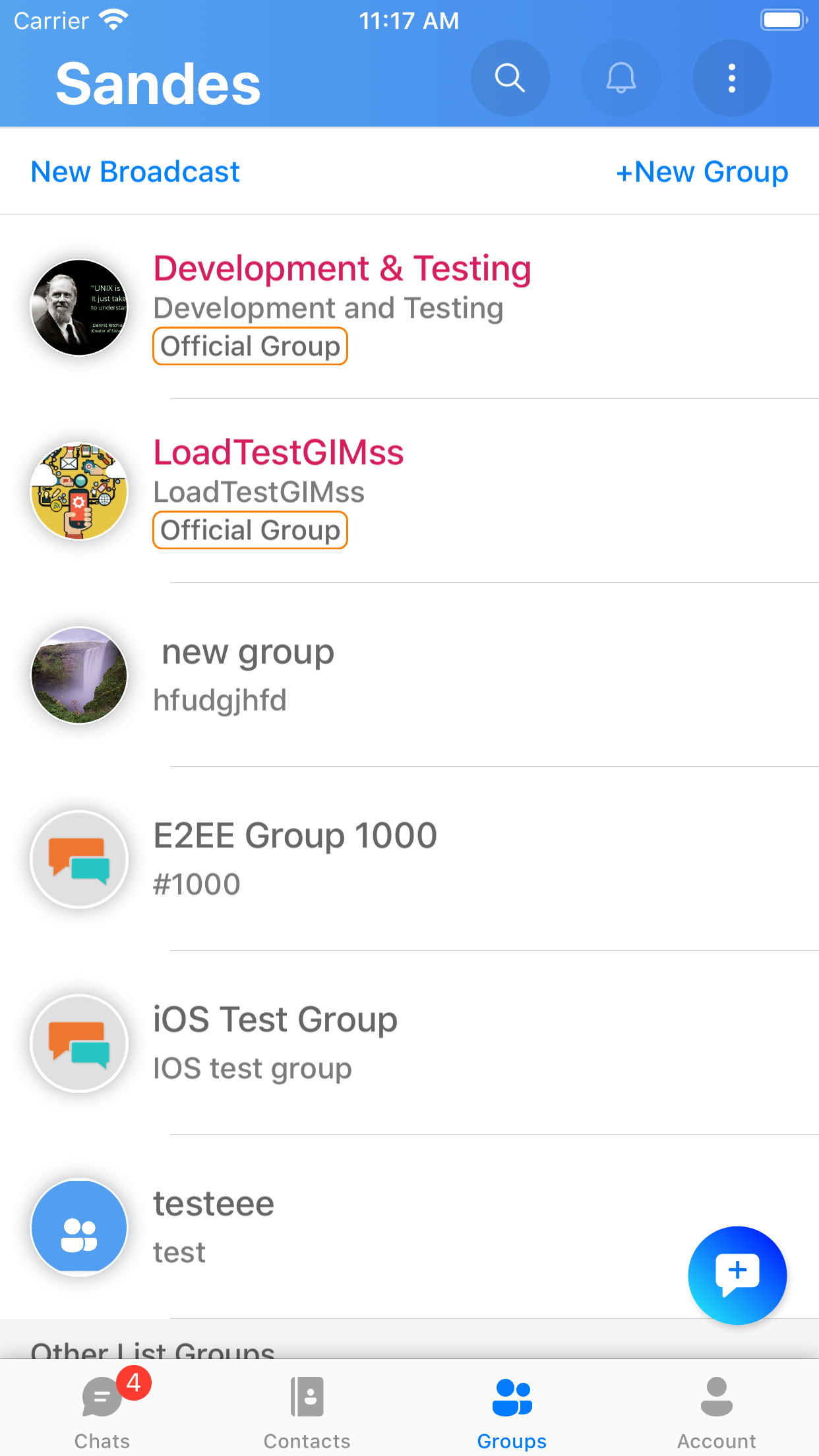The width and height of the screenshot is (819, 1456).
Task: Start a New Broadcast
Action: [135, 171]
